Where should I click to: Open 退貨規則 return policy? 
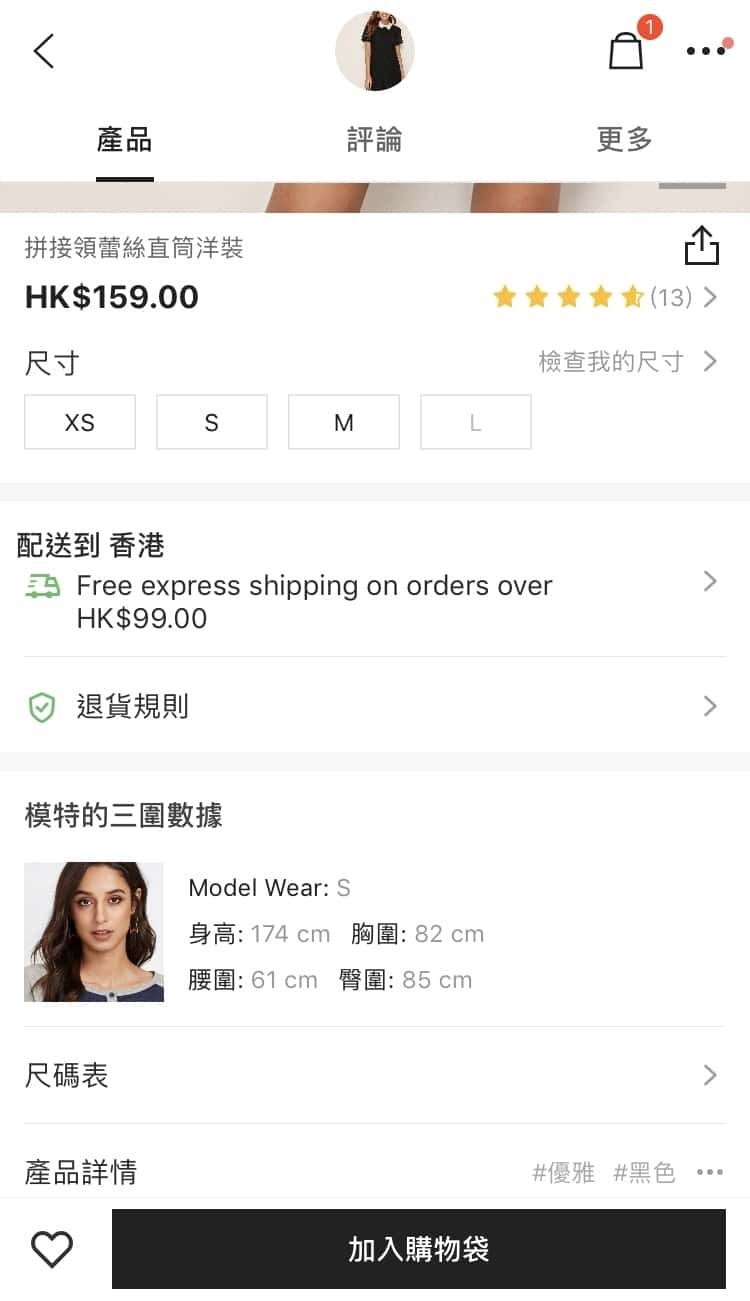point(375,707)
